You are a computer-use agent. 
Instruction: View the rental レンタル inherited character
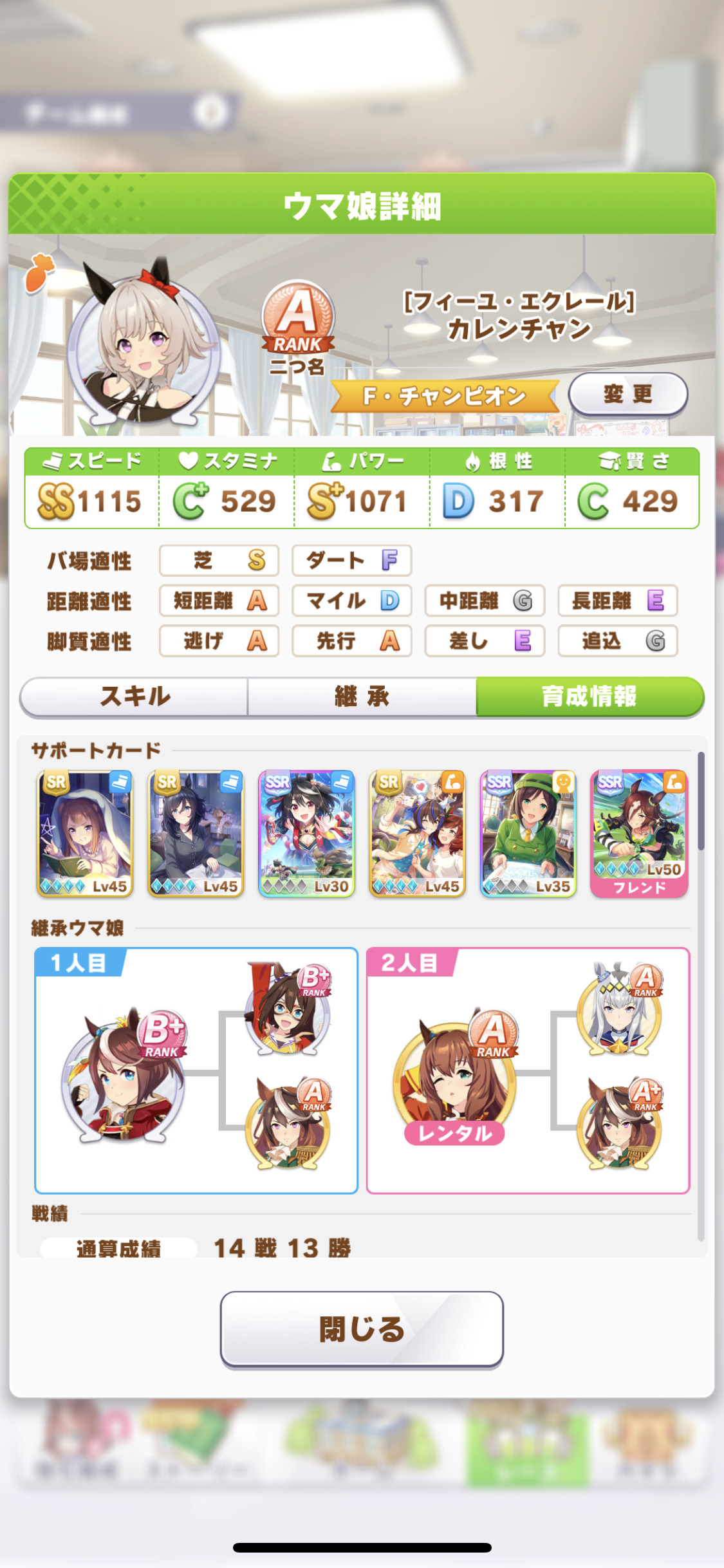point(454,1081)
